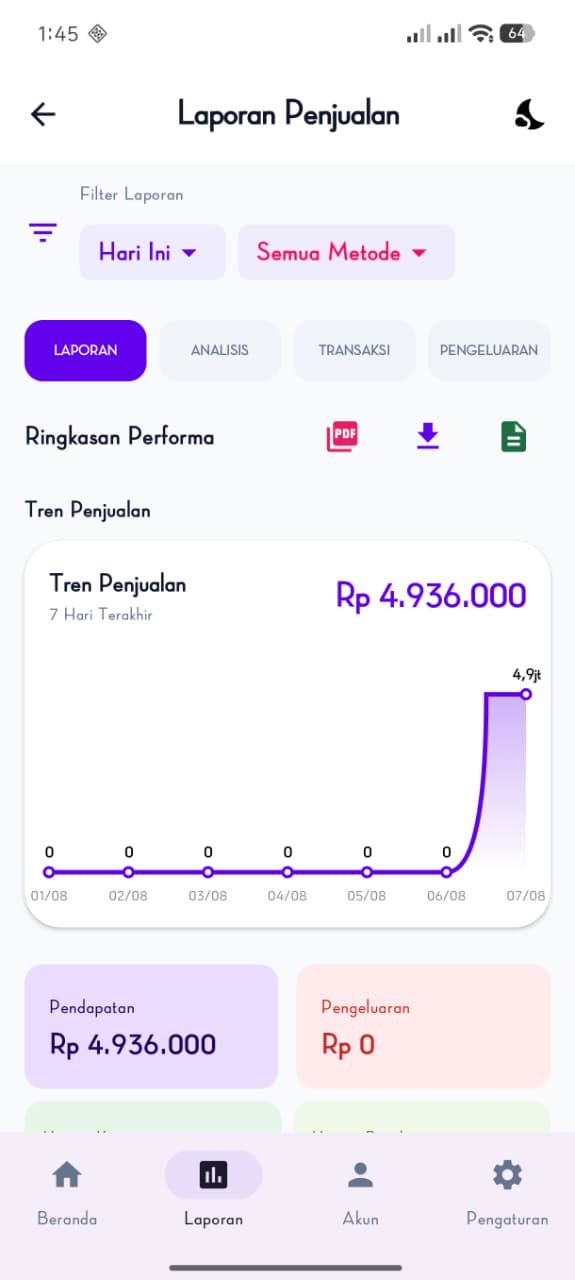Image resolution: width=575 pixels, height=1280 pixels.
Task: Select the LAPORAN tab
Action: pos(86,350)
